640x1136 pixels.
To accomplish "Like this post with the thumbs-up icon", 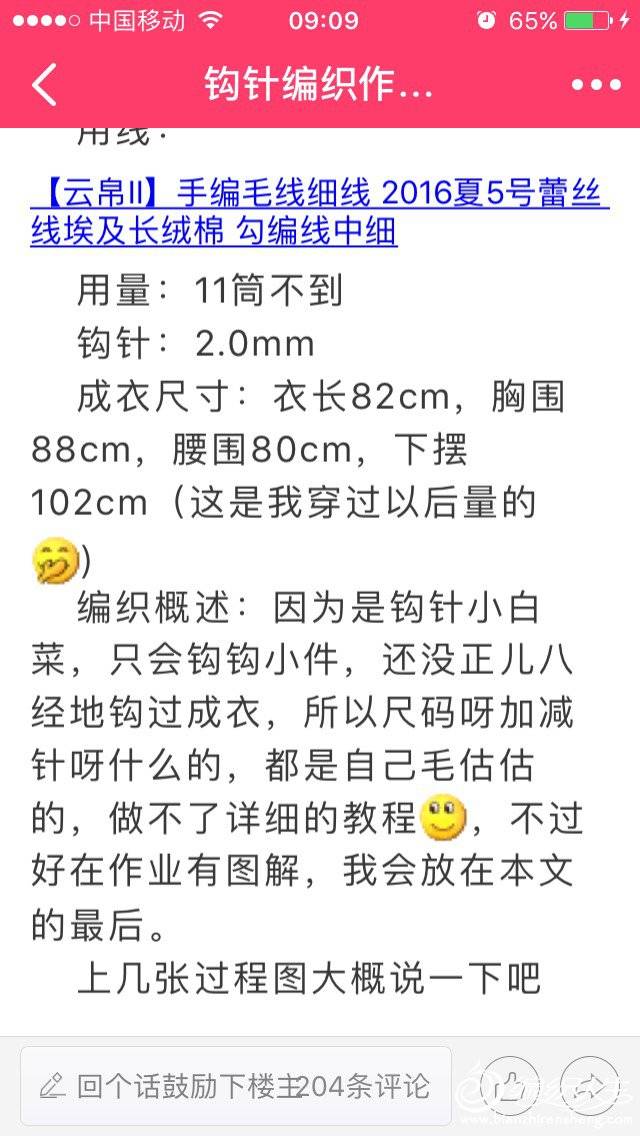I will click(x=512, y=1085).
